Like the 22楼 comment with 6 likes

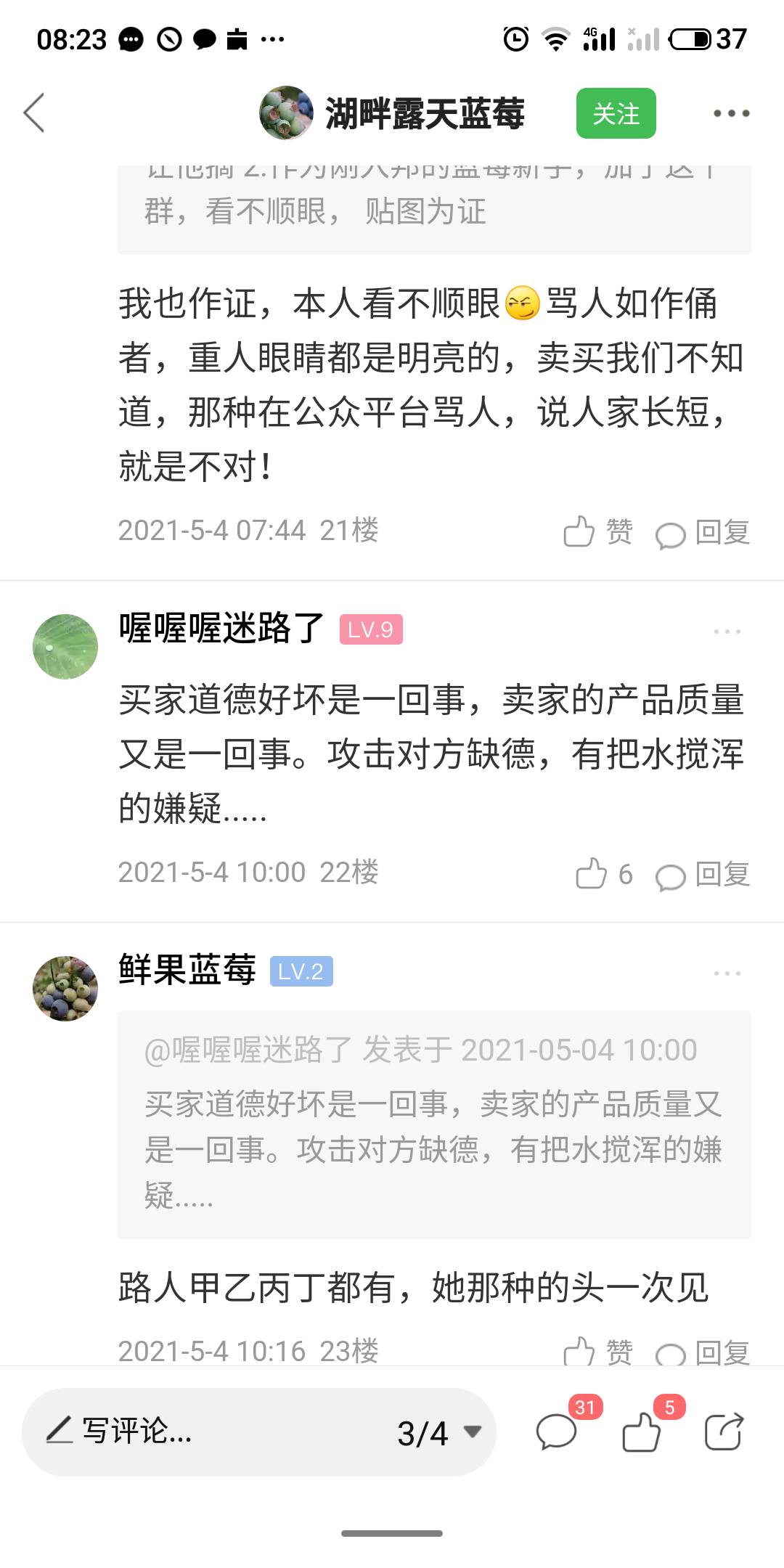tap(603, 874)
